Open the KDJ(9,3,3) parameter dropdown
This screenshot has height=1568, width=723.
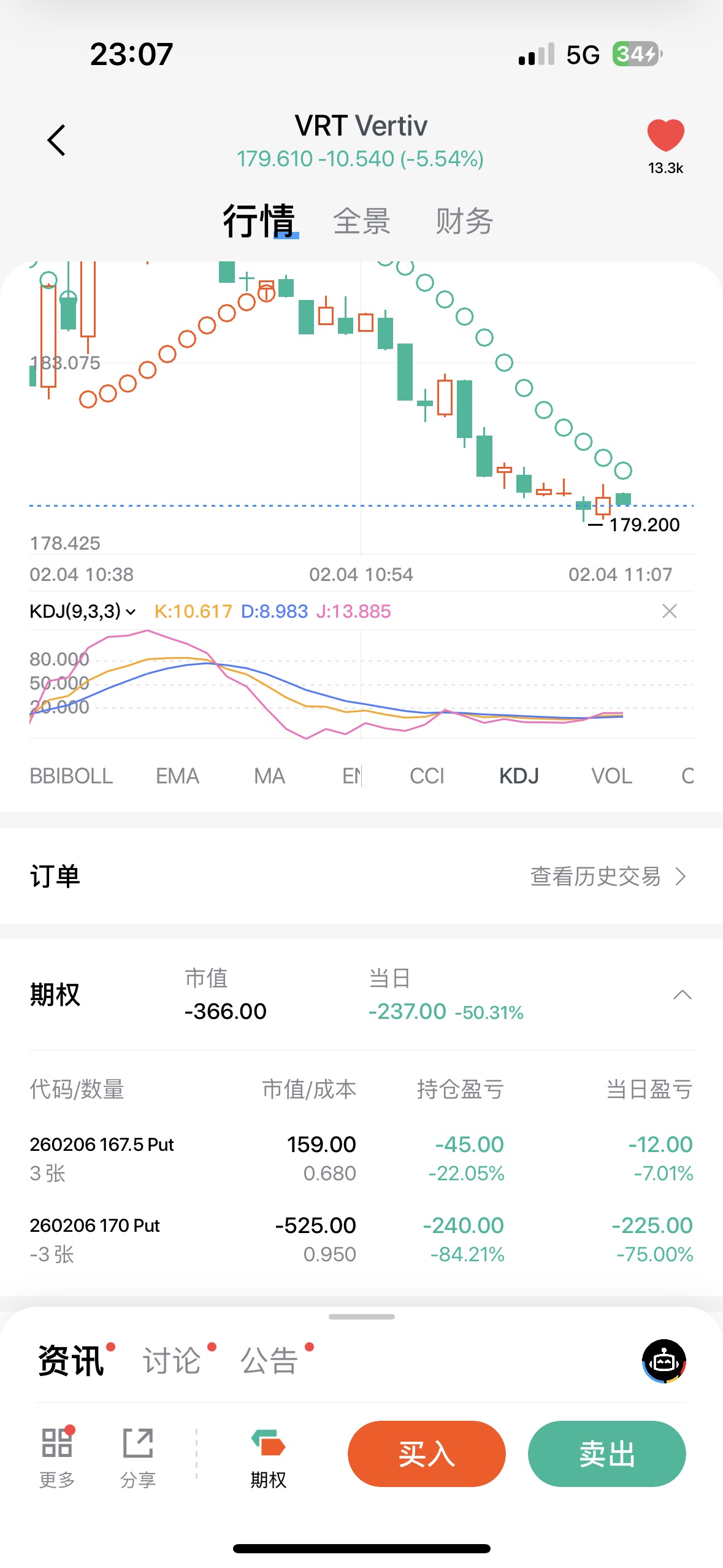[x=83, y=611]
